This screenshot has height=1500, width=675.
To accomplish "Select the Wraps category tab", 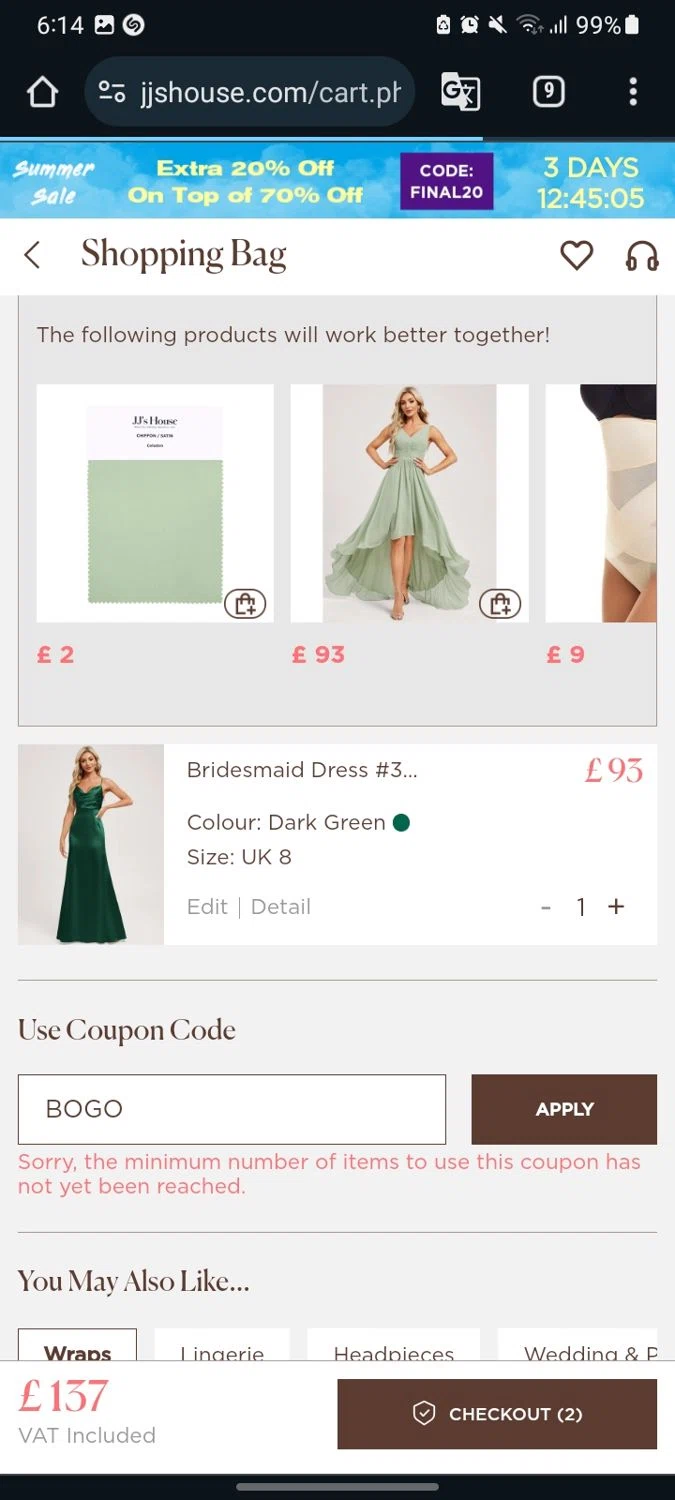I will click(77, 1350).
